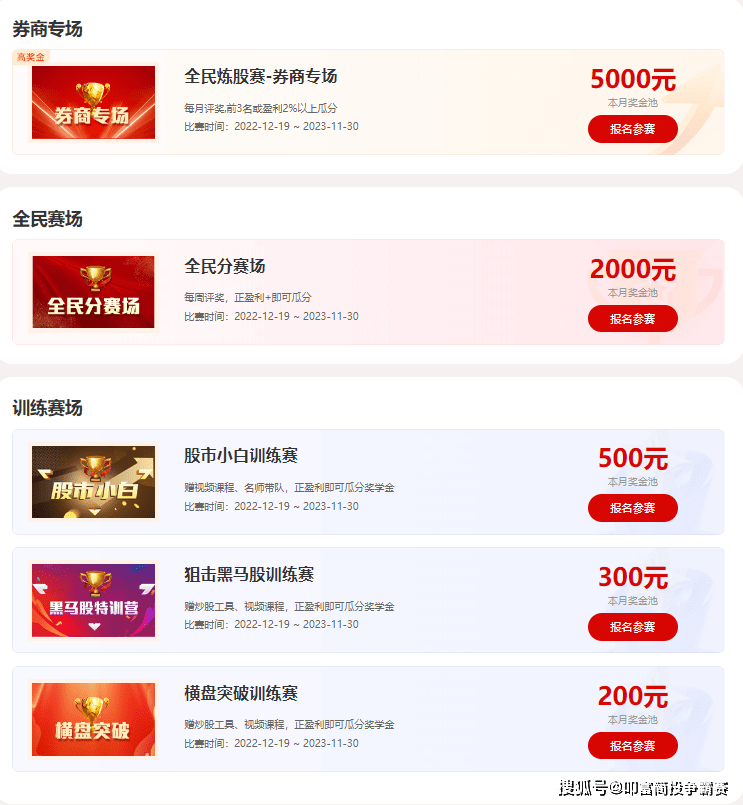Open the 全民炼股赛-券商专场 card
The image size is (743, 805).
(x=260, y=77)
